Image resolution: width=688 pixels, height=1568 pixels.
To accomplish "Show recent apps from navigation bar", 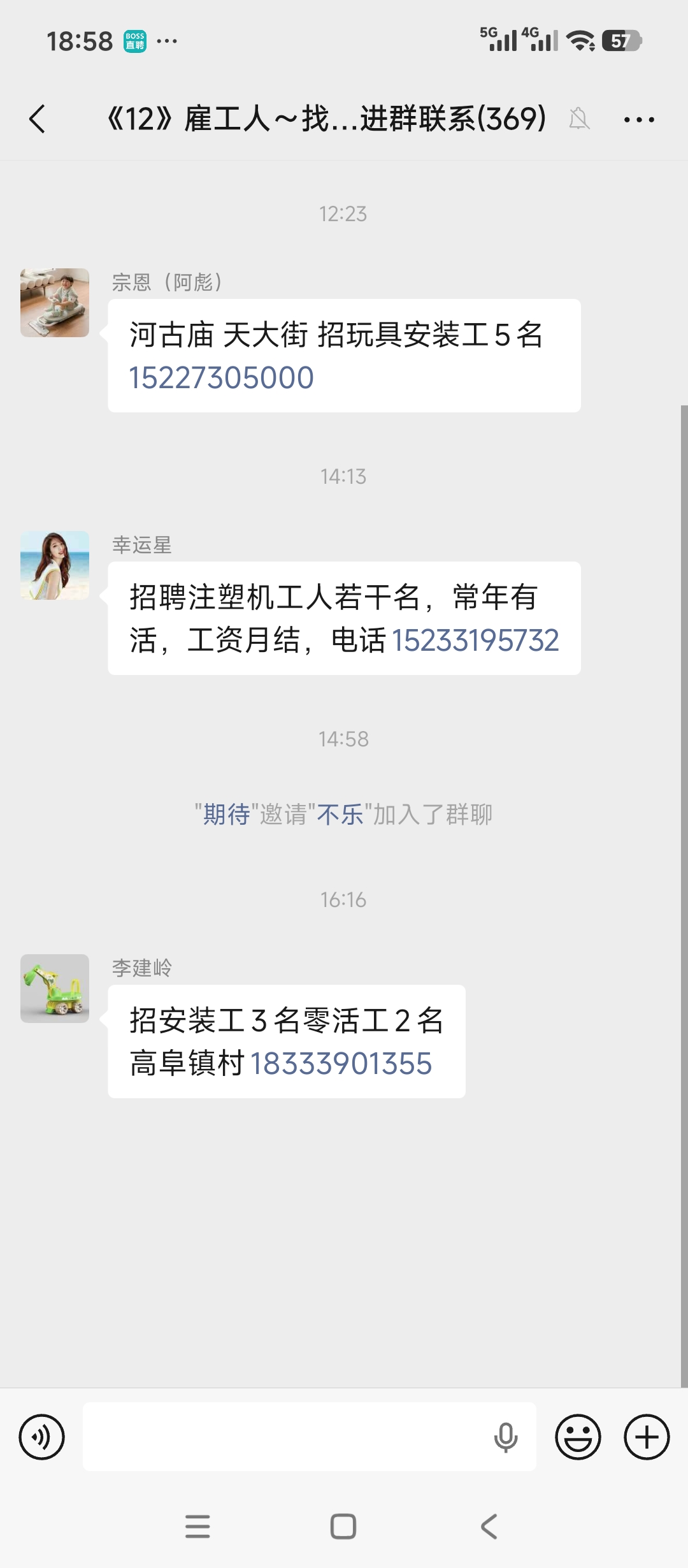I will pos(197,1527).
